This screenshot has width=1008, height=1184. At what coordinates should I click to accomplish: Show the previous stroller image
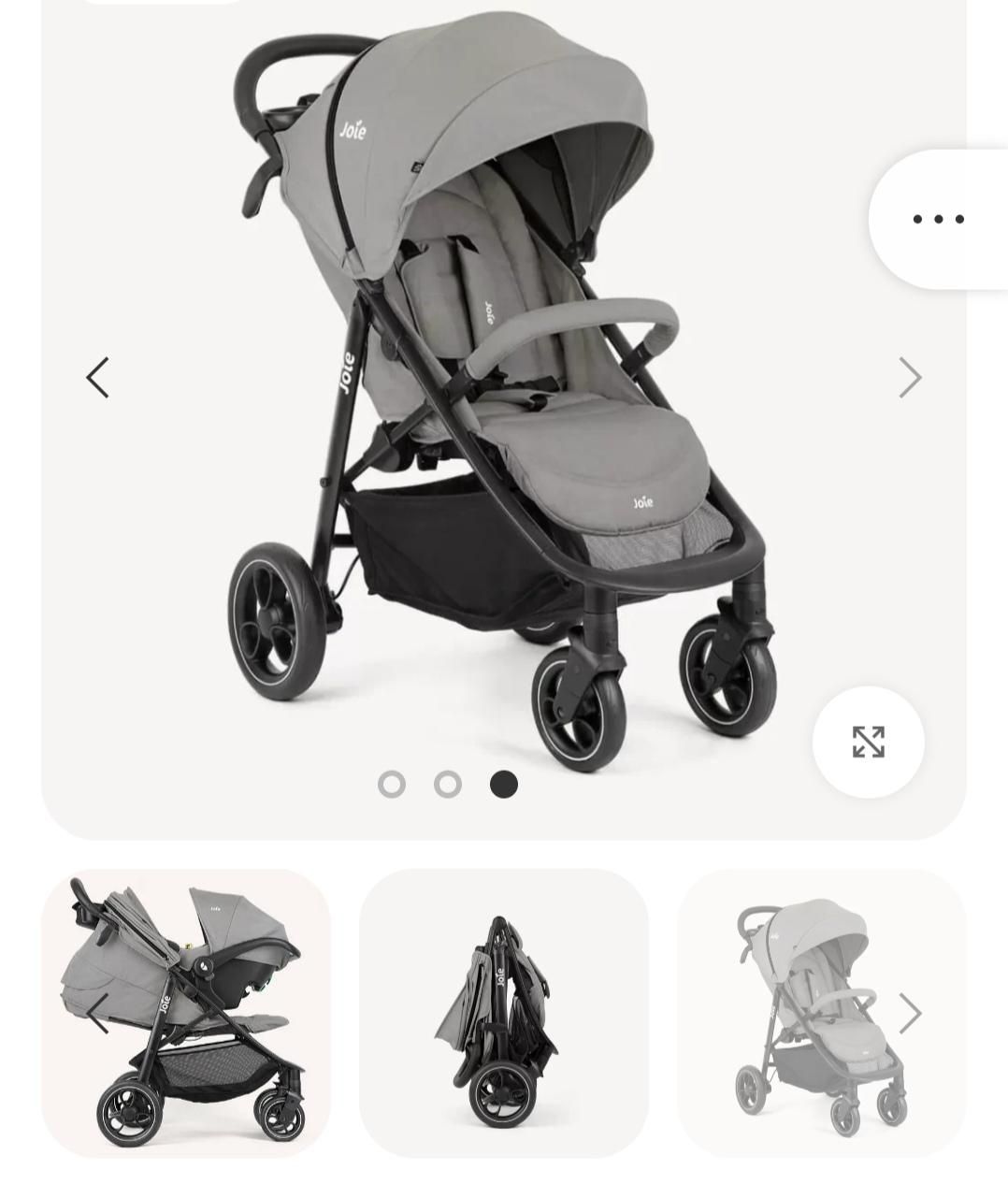(98, 378)
